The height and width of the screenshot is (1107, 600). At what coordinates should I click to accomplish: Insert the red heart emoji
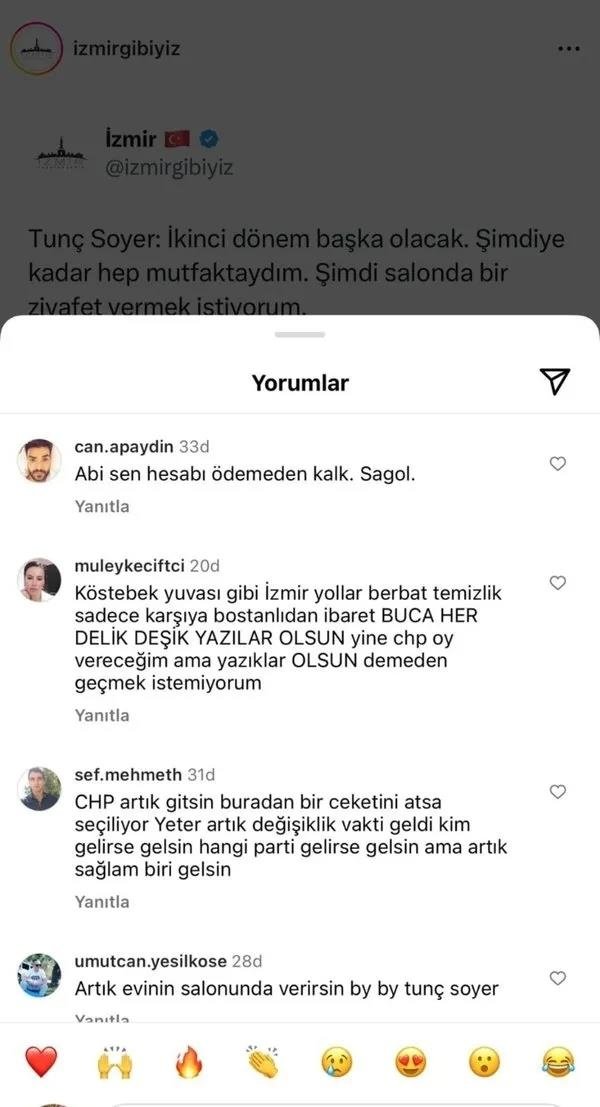click(x=41, y=1061)
